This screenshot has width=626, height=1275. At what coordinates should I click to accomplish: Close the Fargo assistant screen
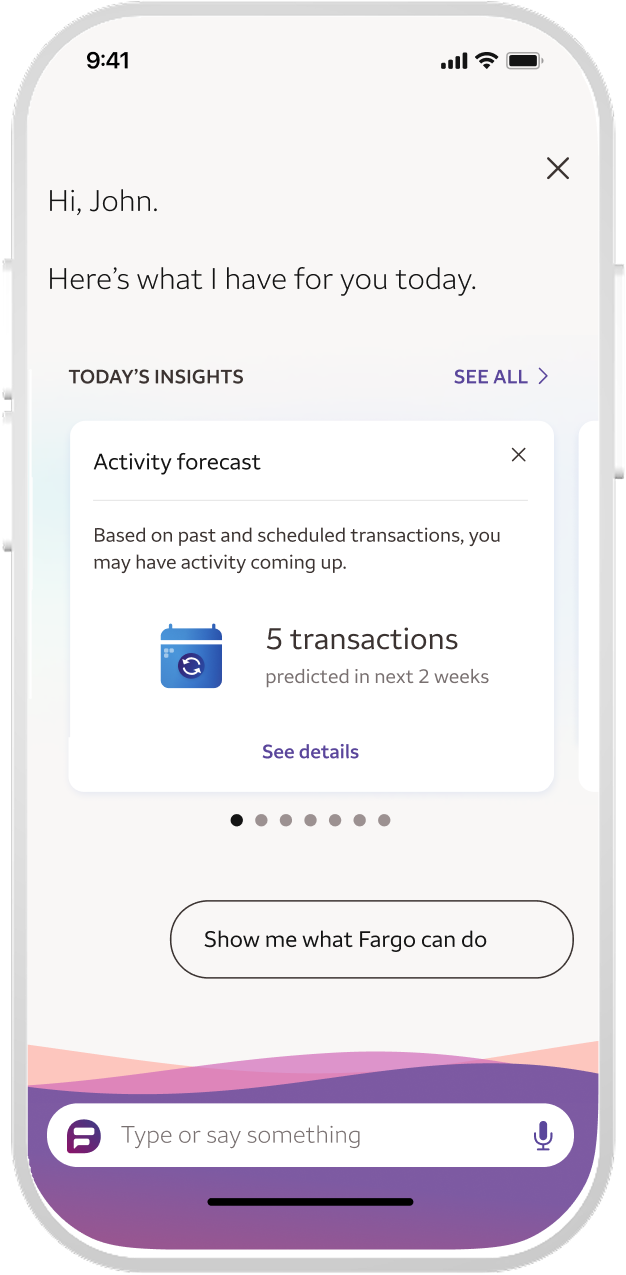558,168
